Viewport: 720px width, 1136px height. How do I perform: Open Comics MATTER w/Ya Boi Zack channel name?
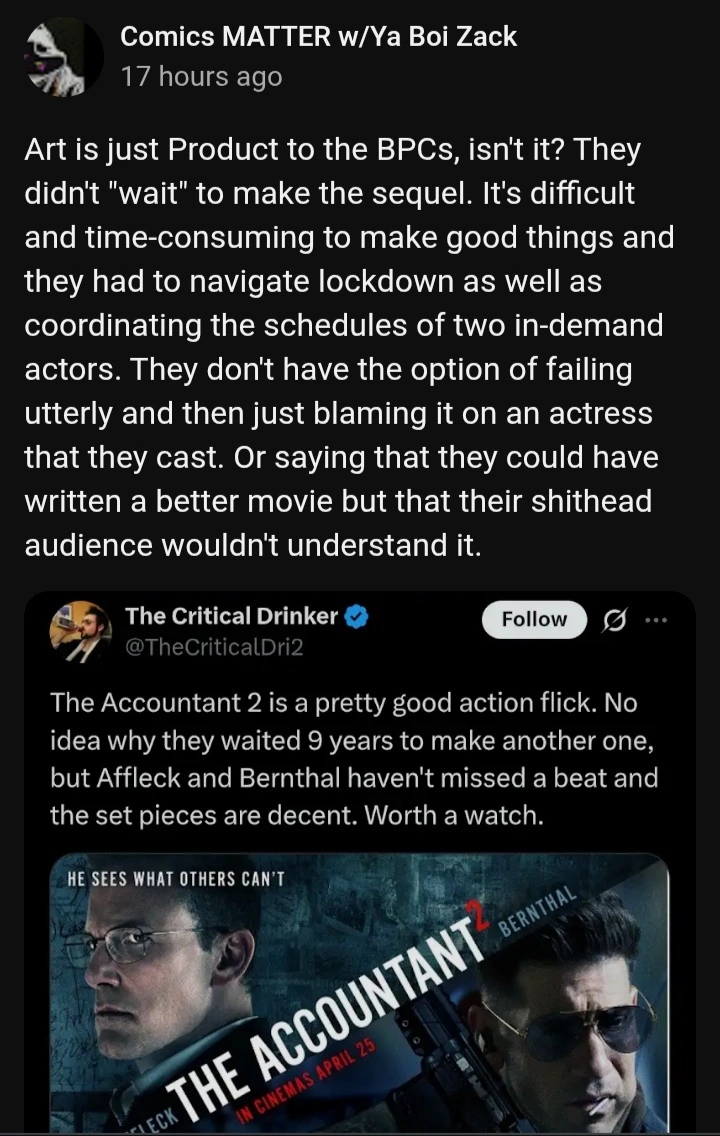tap(318, 37)
